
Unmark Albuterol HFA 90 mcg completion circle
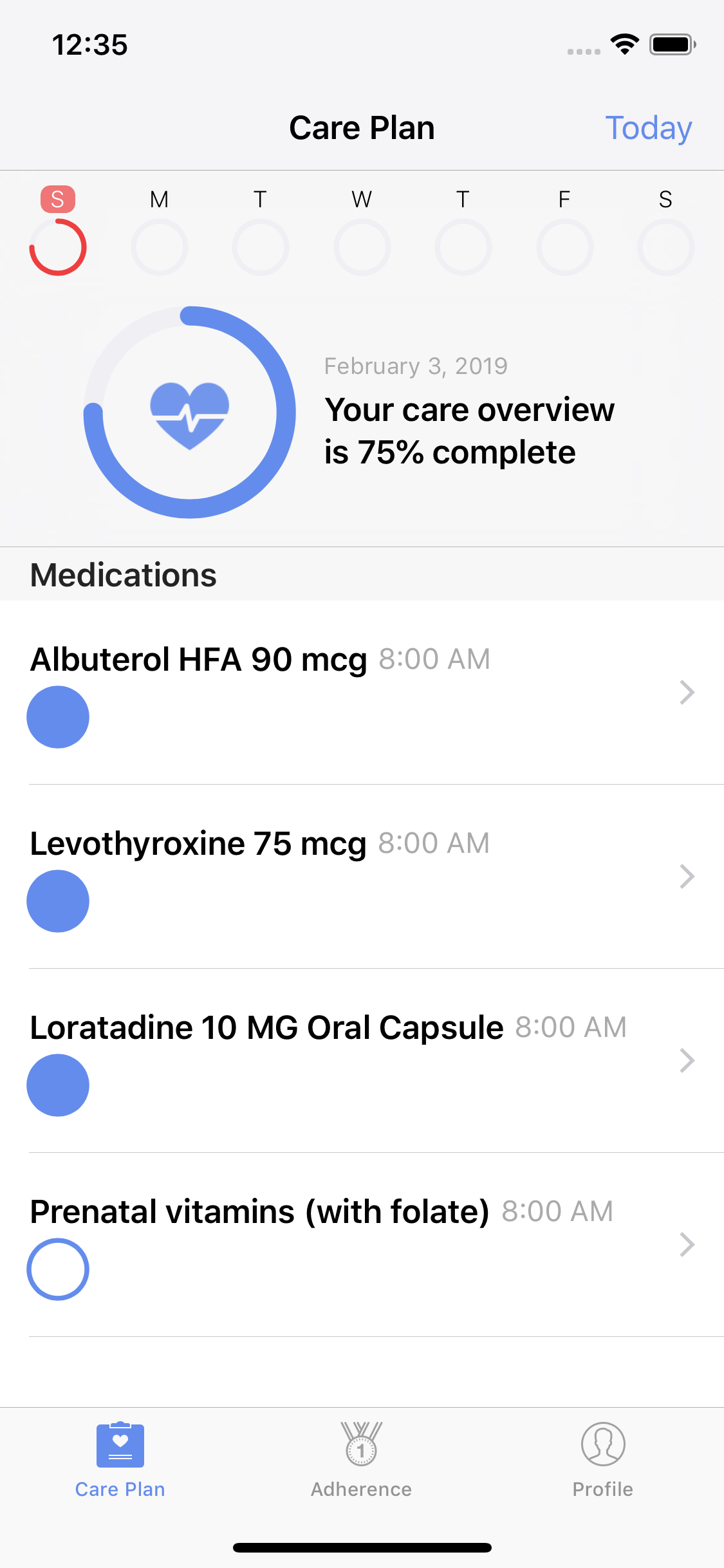(x=58, y=717)
